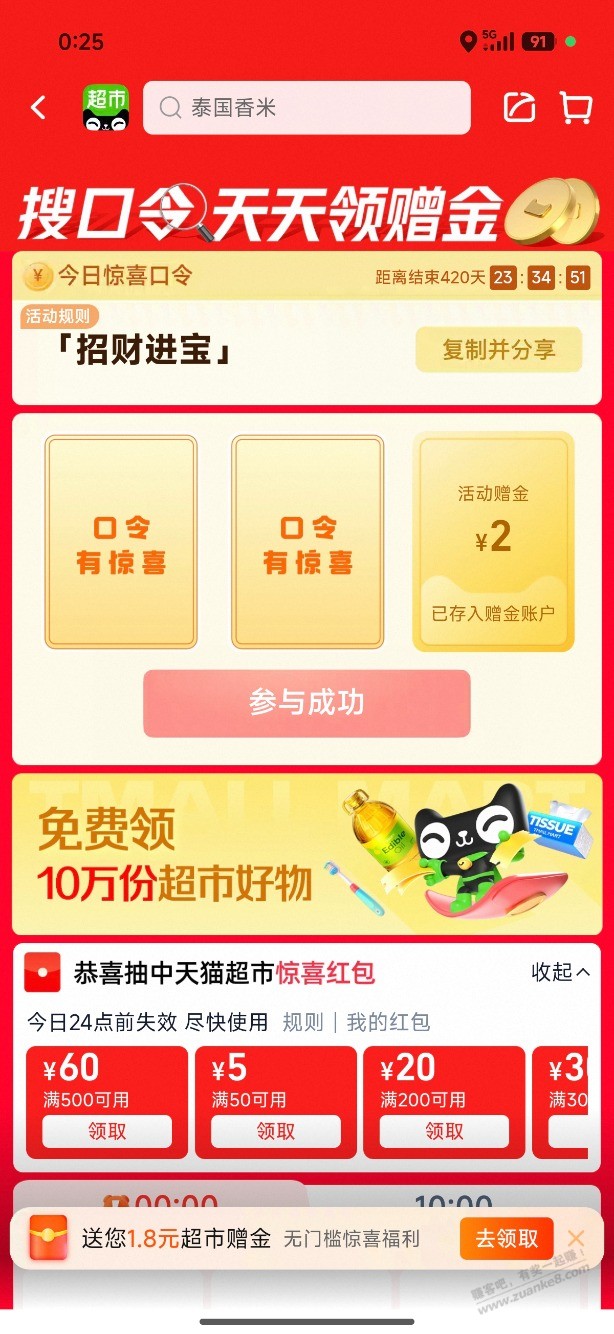Open the Tmall 超市 logo beside search

pyautogui.click(x=106, y=108)
